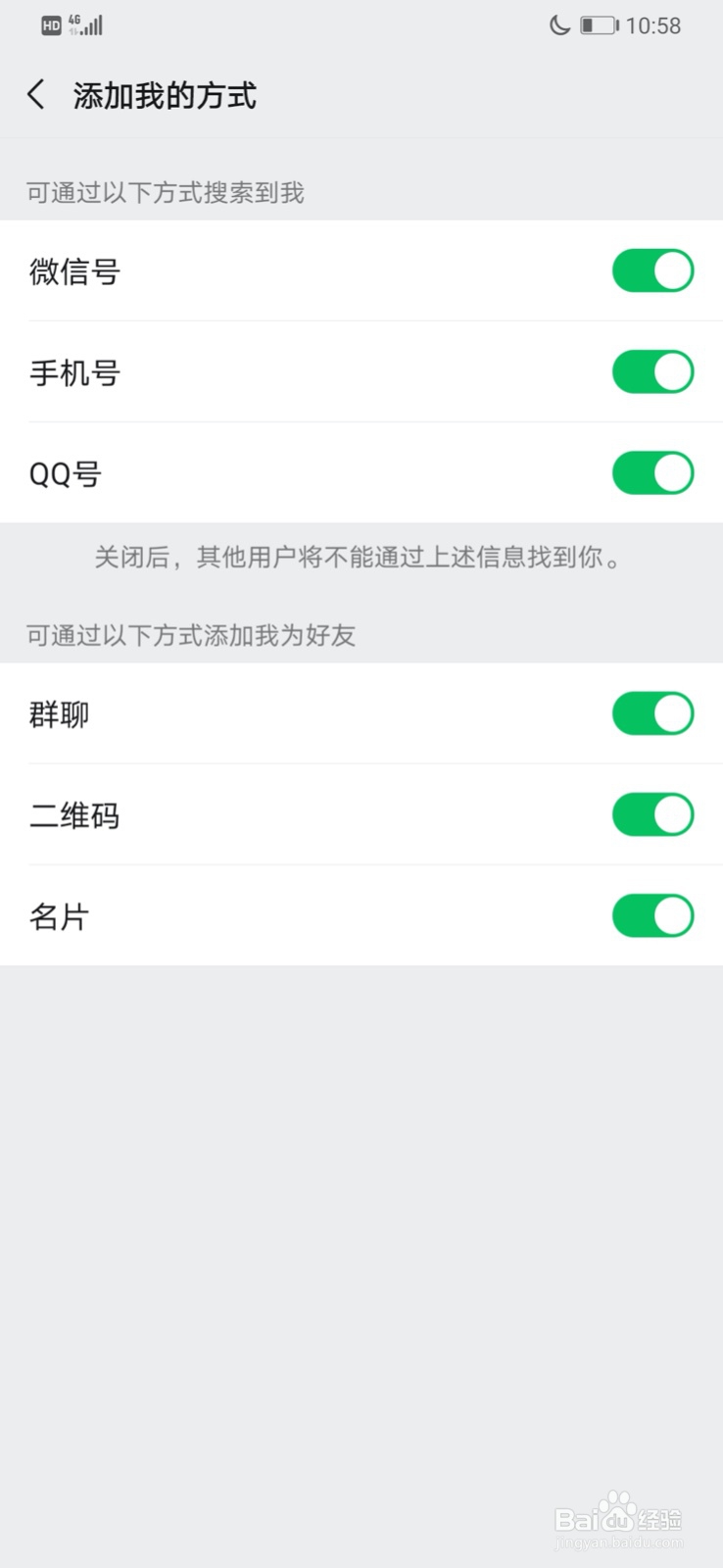The height and width of the screenshot is (1568, 723).
Task: Disable finding me by QQ号
Action: click(x=652, y=472)
